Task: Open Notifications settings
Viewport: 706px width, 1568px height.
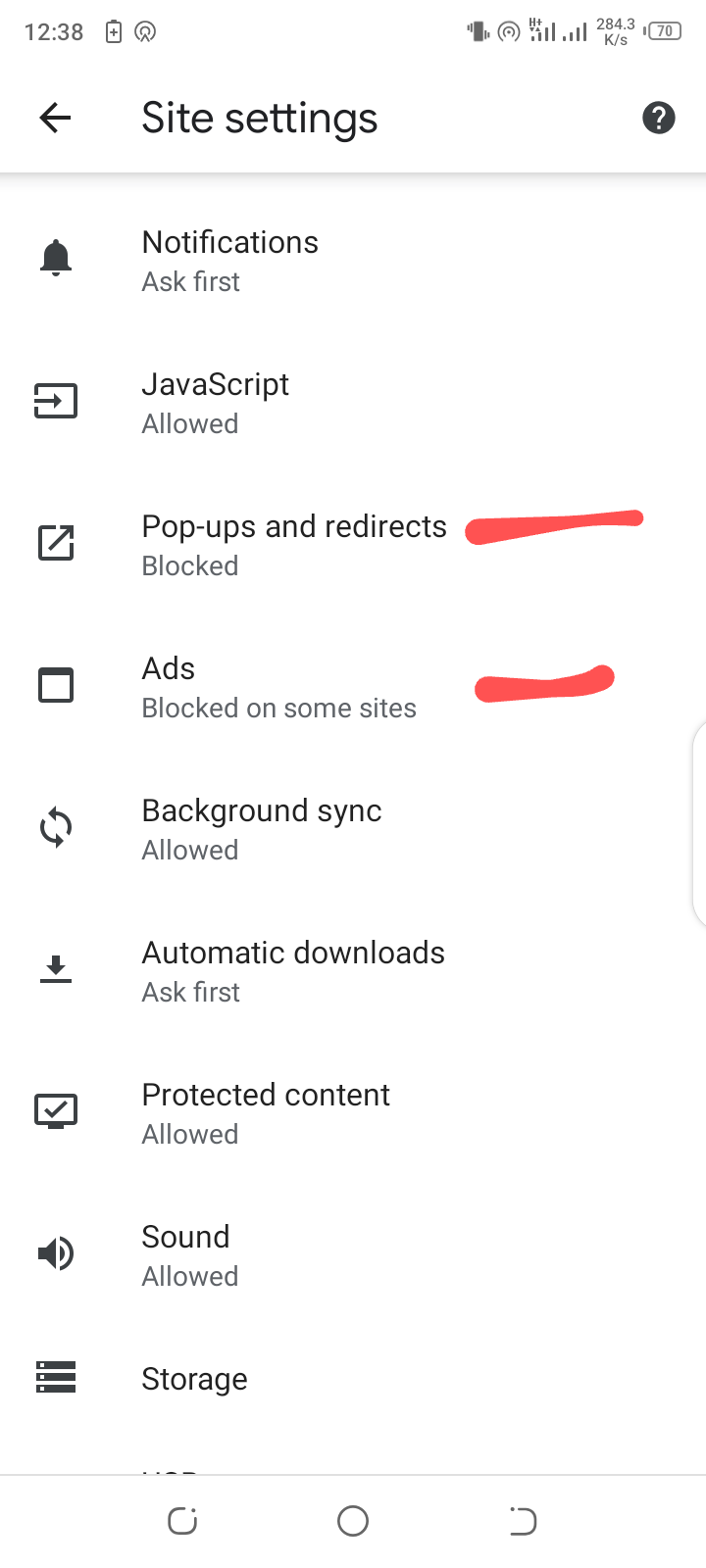Action: pos(230,261)
